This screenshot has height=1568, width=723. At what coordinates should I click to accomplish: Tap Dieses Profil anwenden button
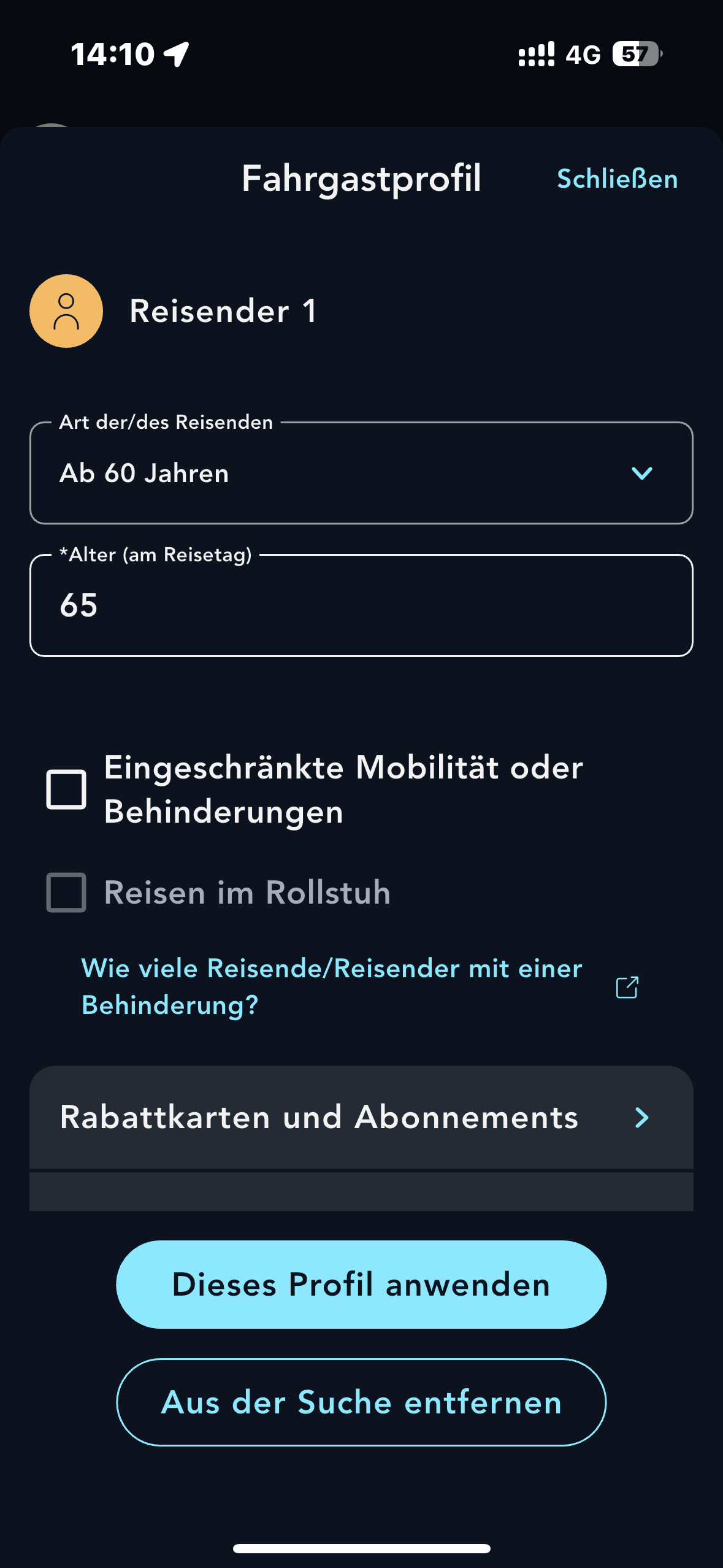pos(361,1285)
